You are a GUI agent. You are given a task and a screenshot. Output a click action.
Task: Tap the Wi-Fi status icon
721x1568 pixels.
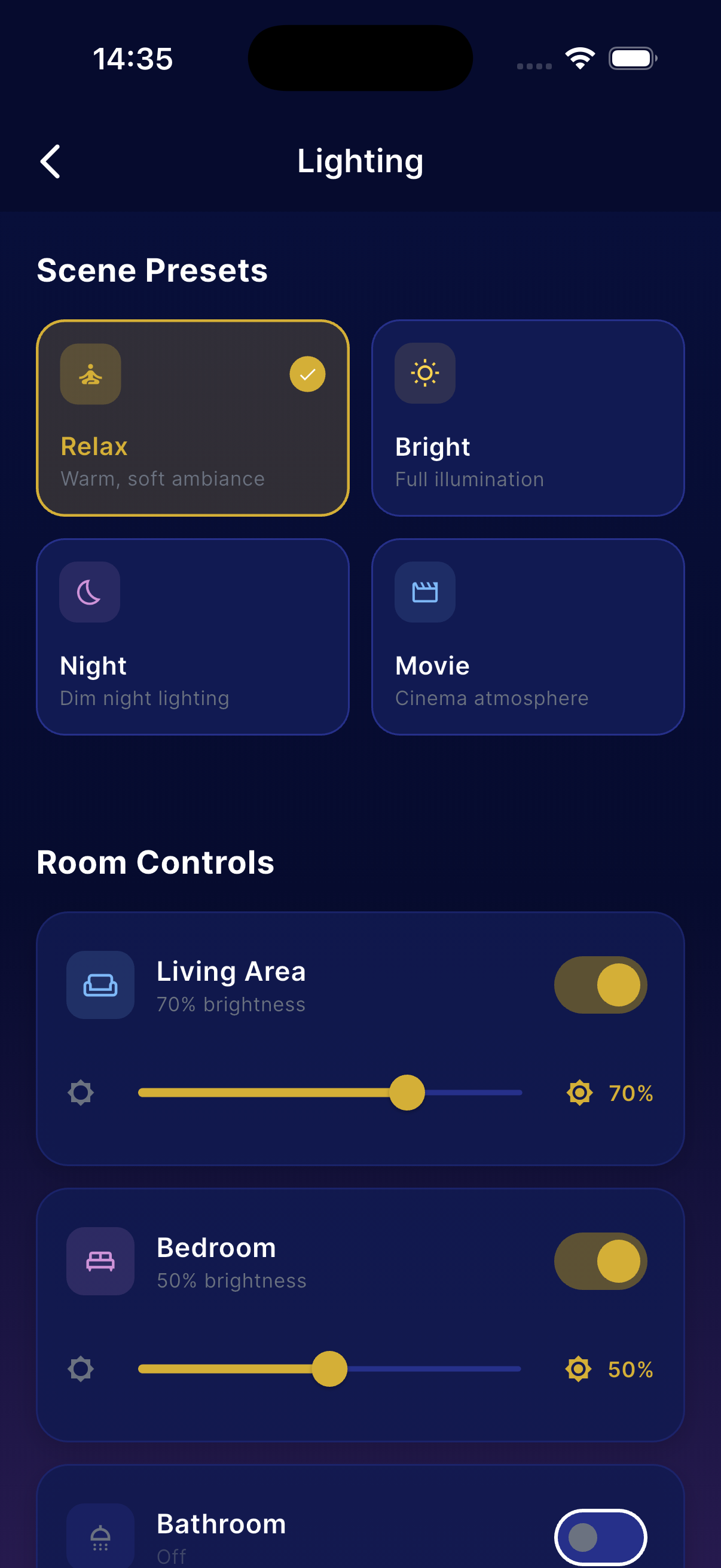[579, 58]
